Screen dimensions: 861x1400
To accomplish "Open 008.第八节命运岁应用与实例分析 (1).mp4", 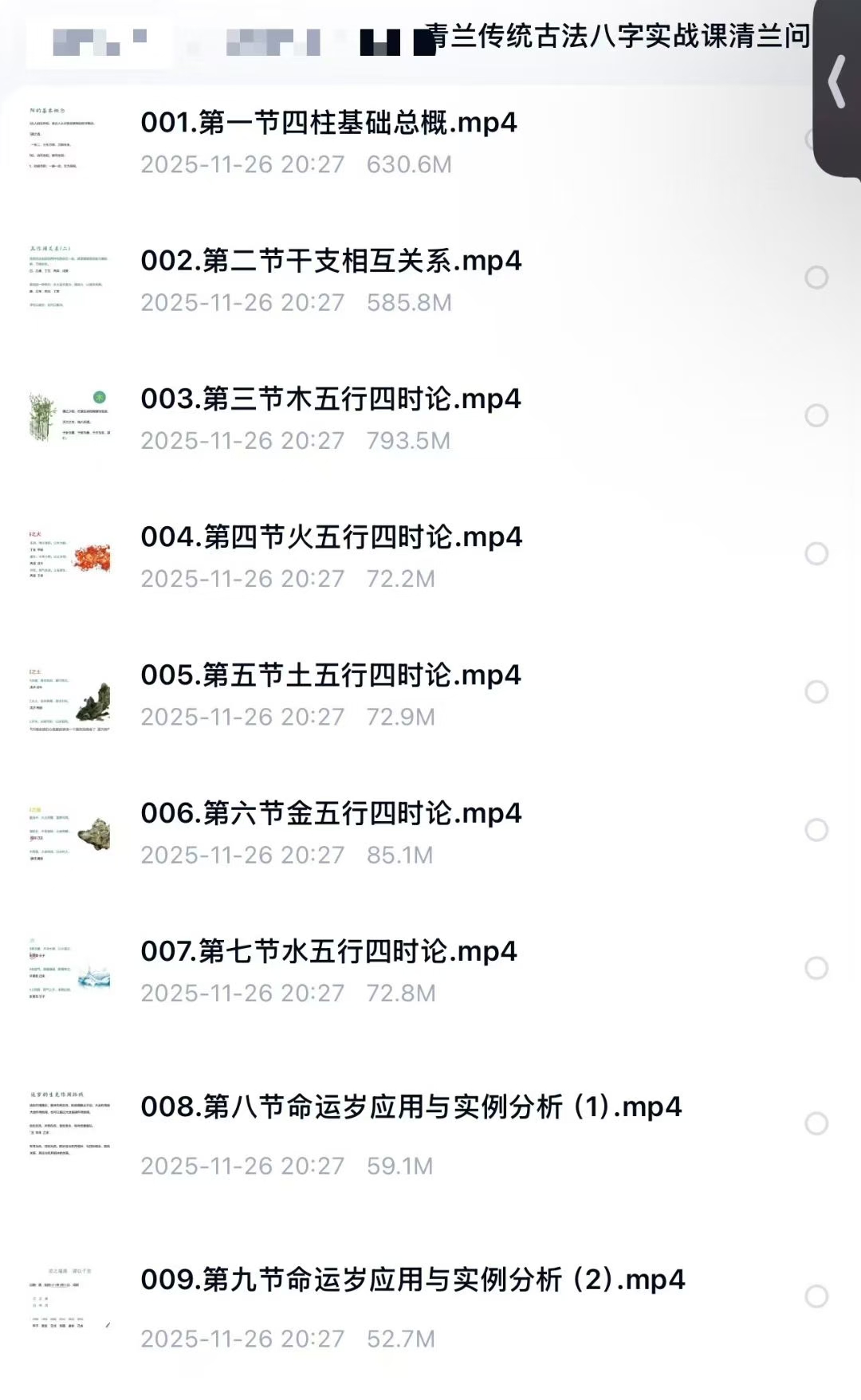I will [411, 1107].
